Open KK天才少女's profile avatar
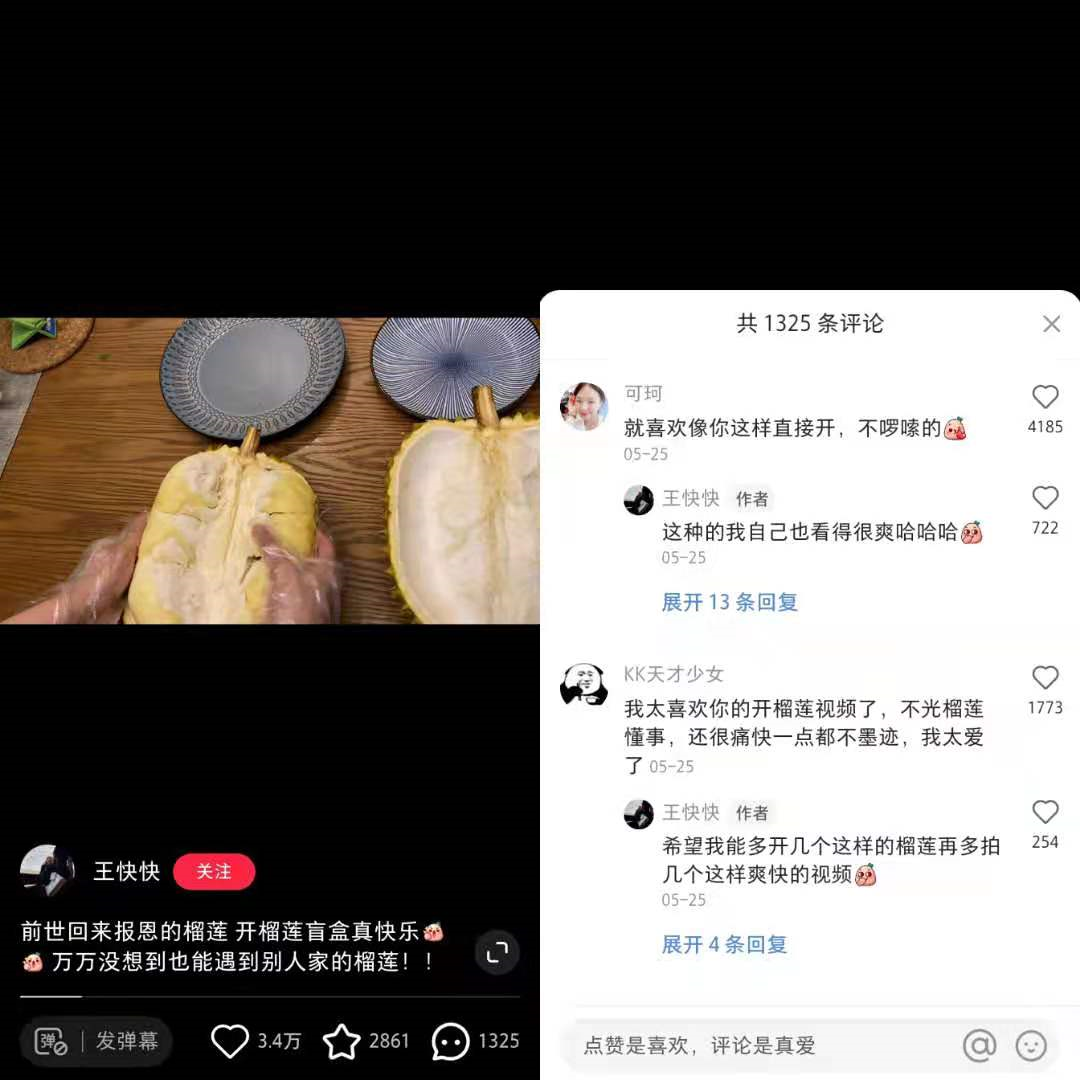 pyautogui.click(x=584, y=686)
